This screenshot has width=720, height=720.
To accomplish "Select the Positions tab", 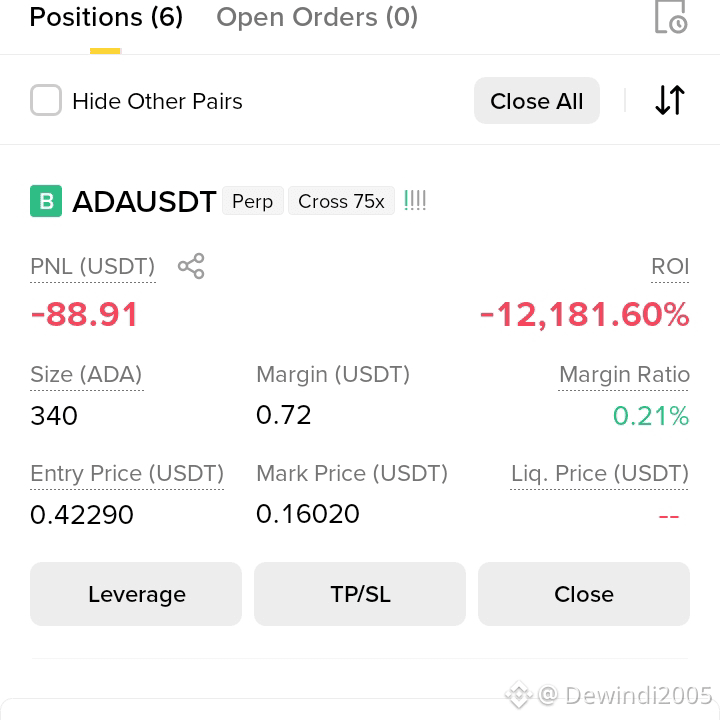I will 106,17.
